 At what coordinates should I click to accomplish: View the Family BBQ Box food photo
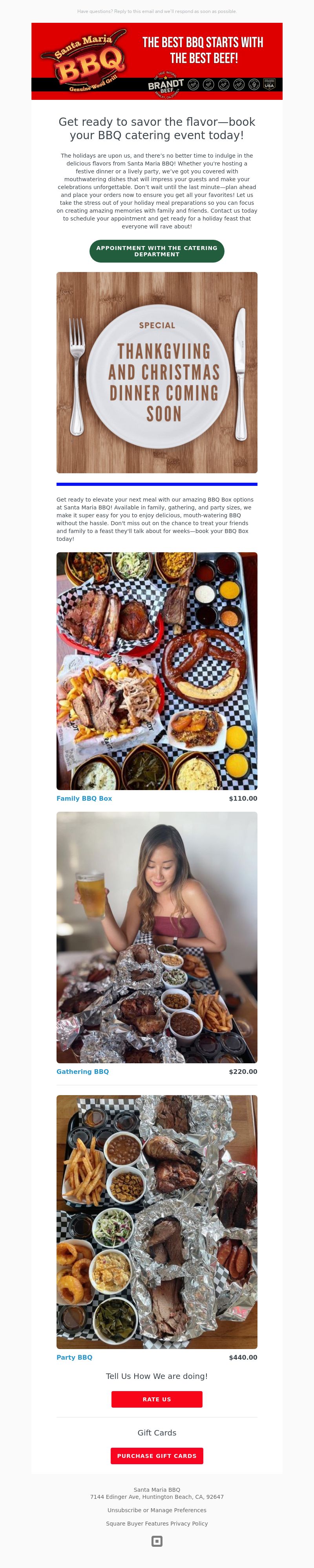pos(157,671)
